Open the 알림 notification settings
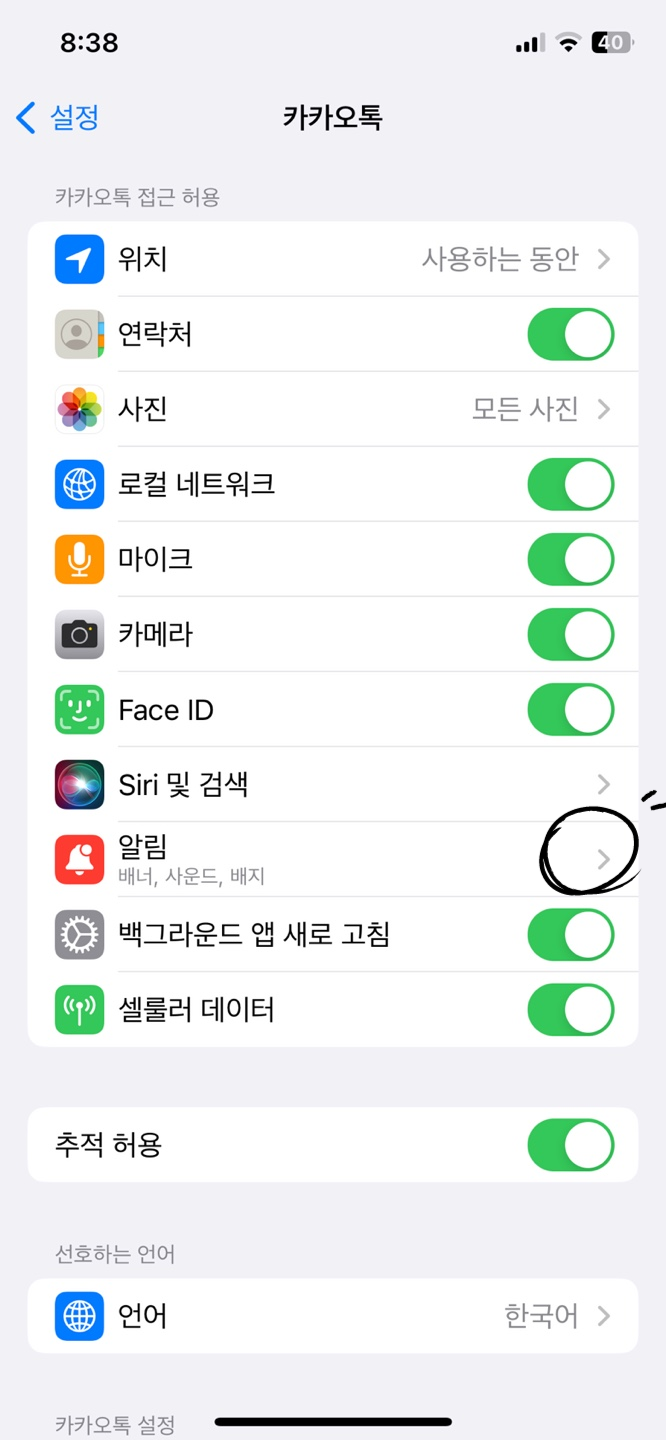The image size is (666, 1440). pyautogui.click(x=332, y=859)
